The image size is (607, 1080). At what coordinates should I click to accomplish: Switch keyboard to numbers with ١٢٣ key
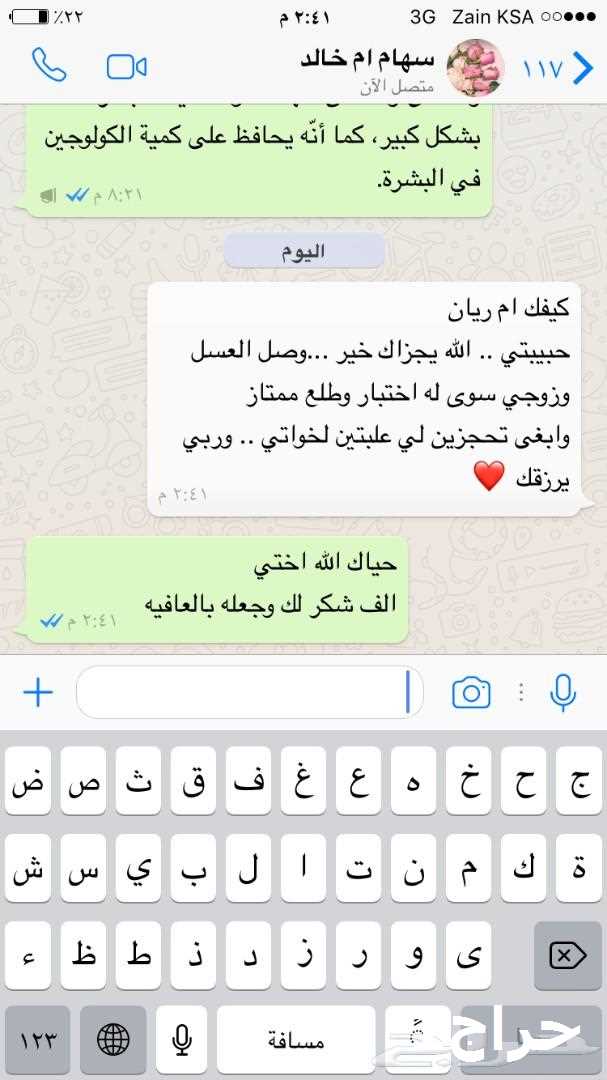click(x=37, y=1040)
